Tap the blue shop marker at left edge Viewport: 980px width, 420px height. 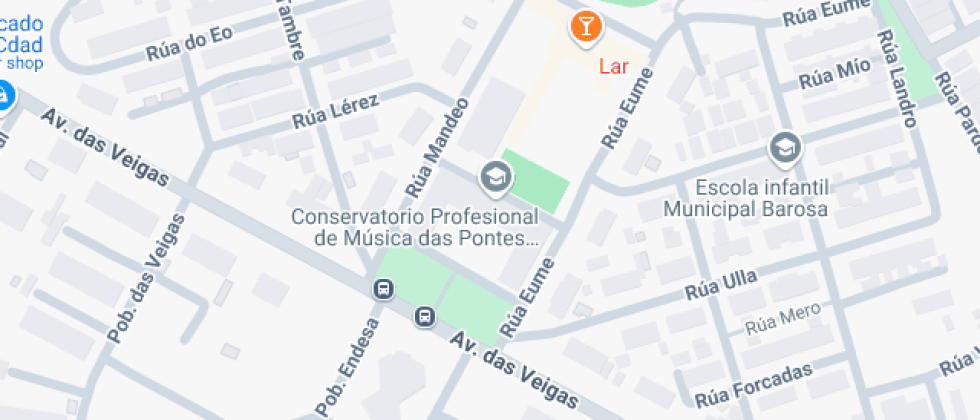pos(4,98)
